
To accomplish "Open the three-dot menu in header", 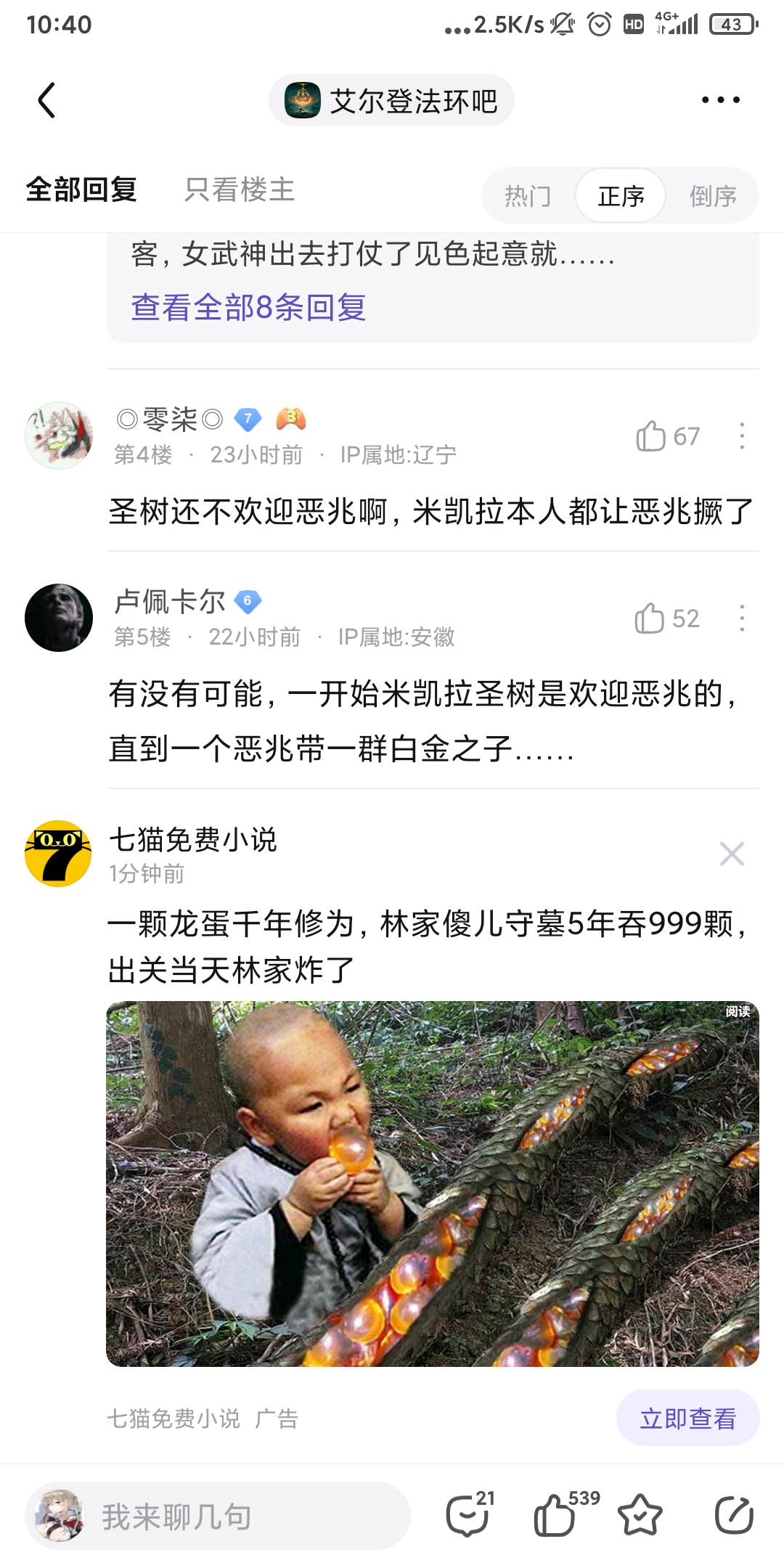I will pyautogui.click(x=721, y=100).
